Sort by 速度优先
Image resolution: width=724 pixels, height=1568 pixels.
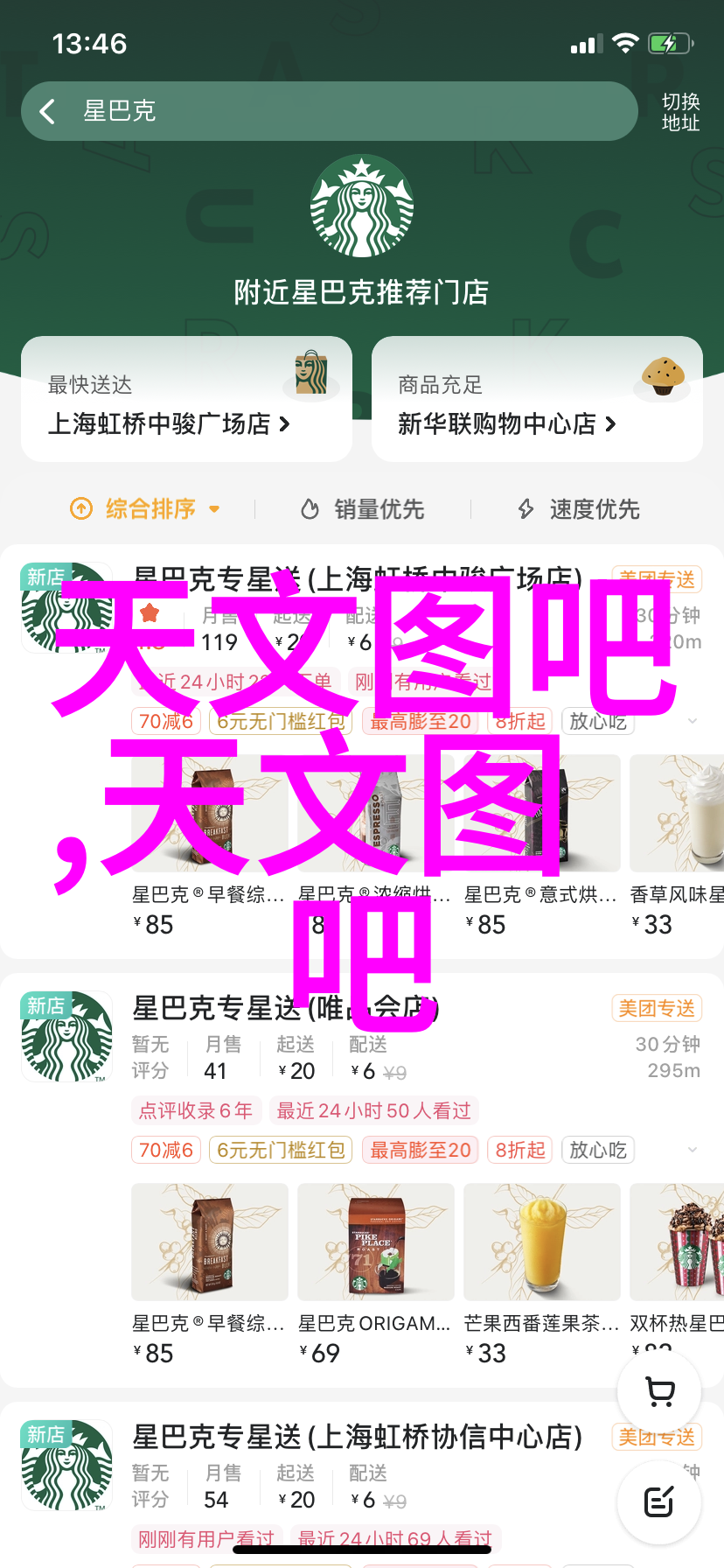pos(579,508)
